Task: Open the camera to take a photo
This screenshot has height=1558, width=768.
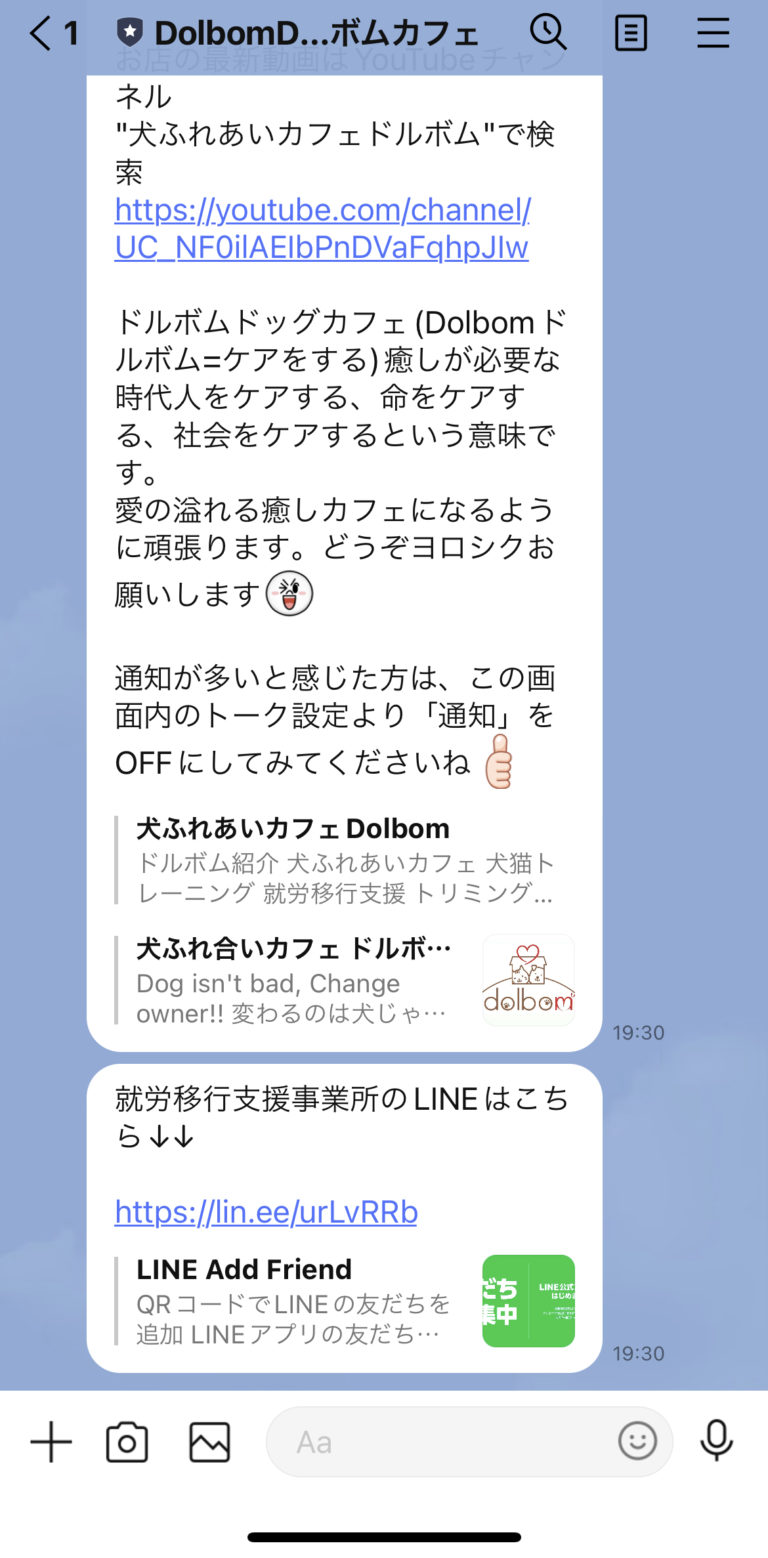Action: coord(127,1442)
